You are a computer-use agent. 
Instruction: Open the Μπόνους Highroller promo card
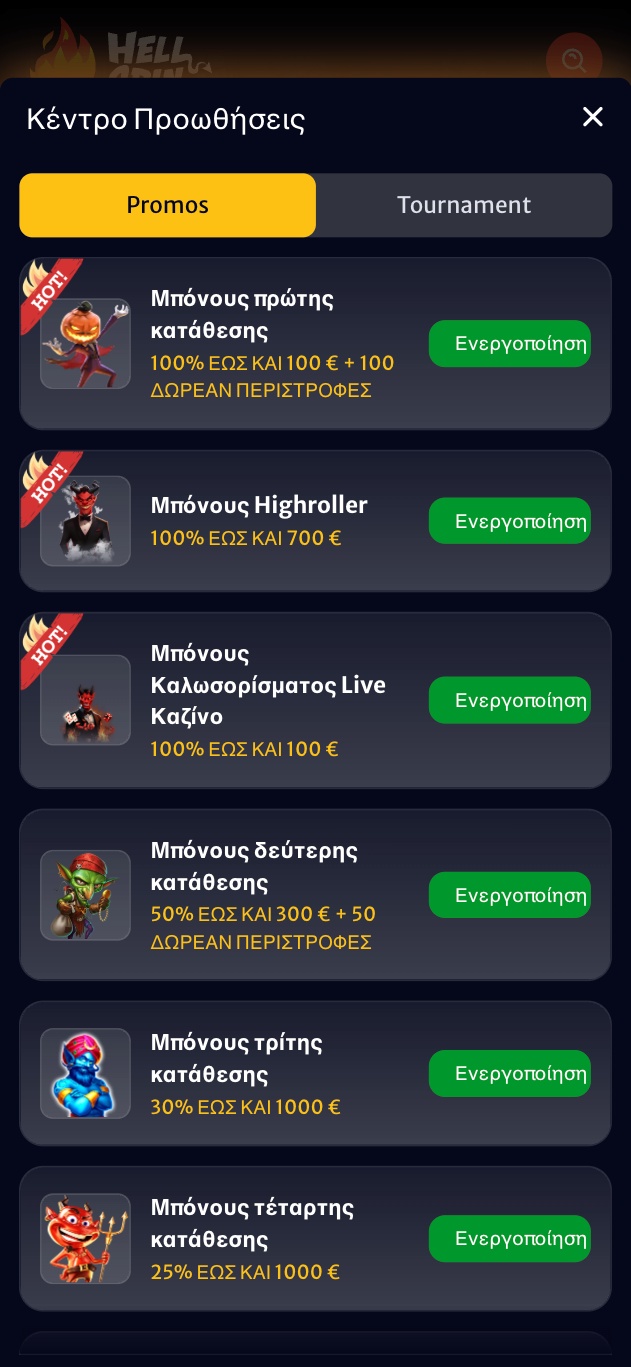pyautogui.click(x=259, y=520)
